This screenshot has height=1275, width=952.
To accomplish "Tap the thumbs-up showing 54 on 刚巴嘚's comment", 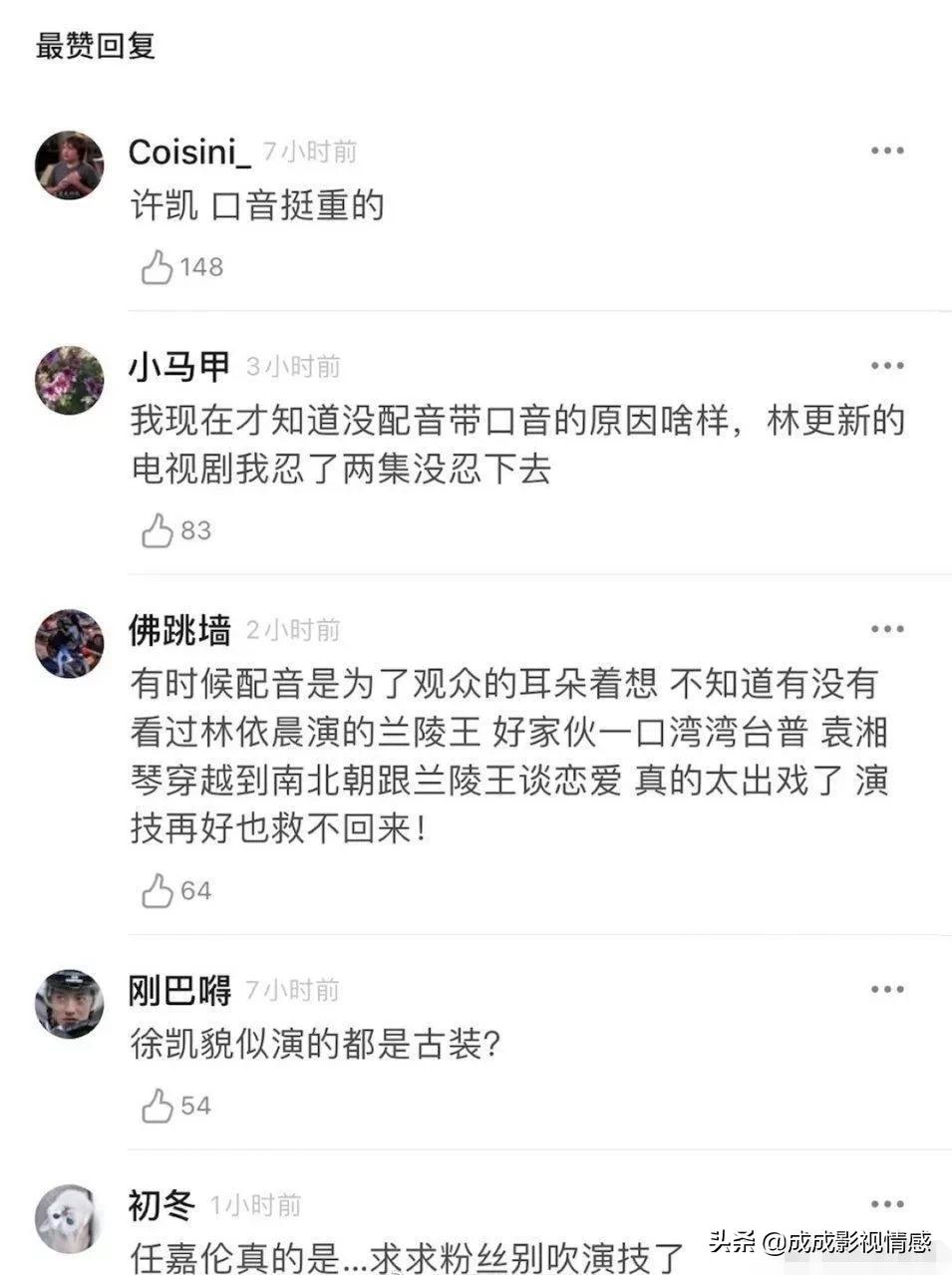I will [156, 1107].
